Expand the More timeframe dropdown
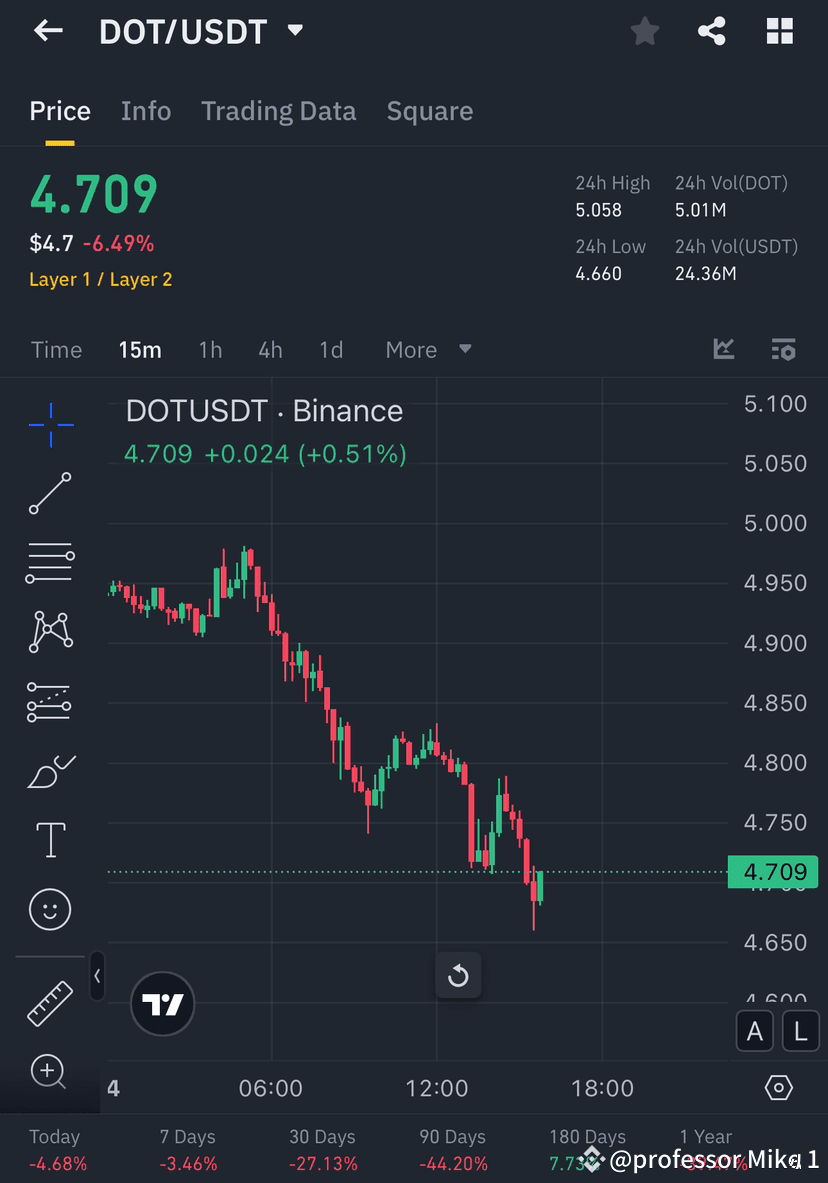 [426, 349]
